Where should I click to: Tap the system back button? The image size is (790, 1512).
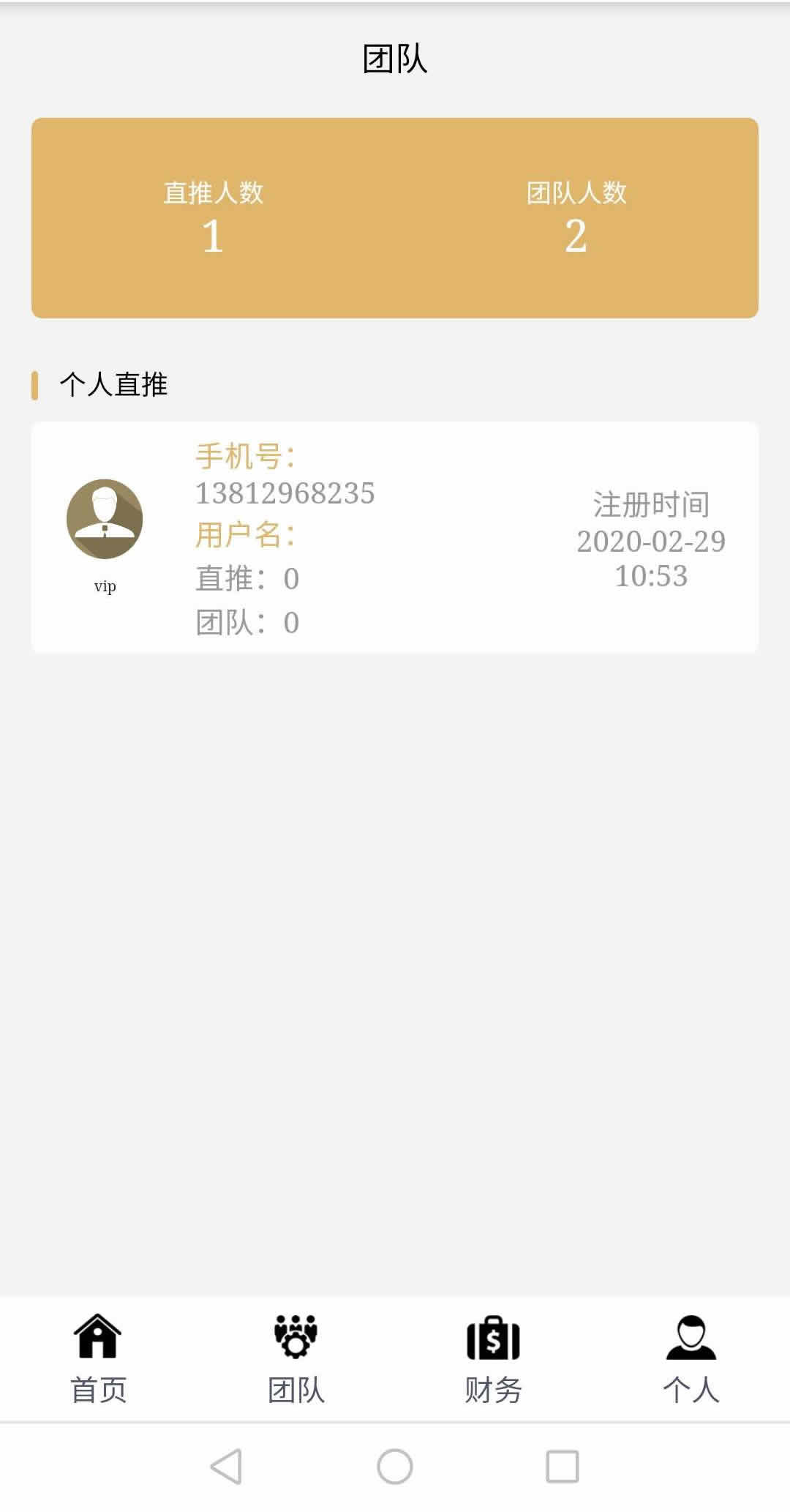[226, 1467]
